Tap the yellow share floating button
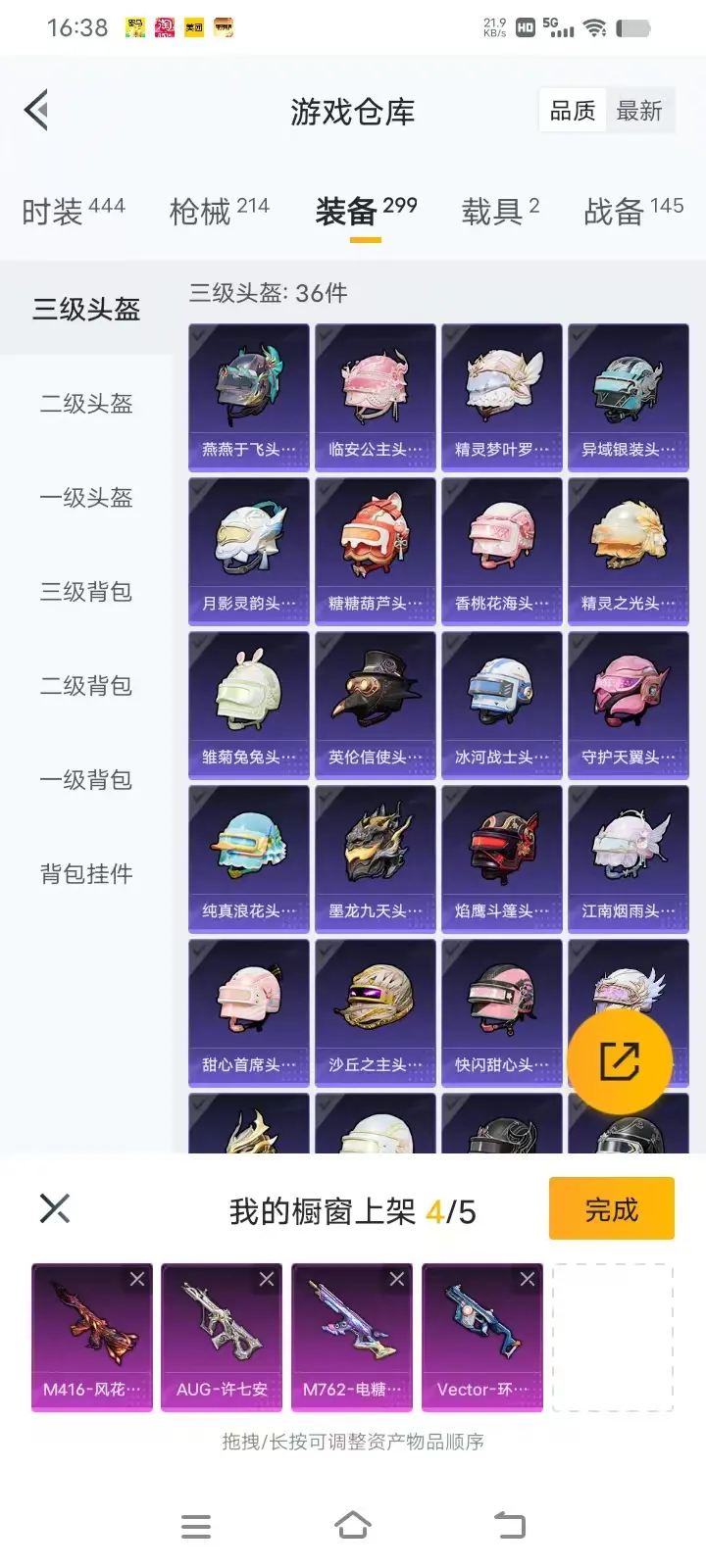 tap(620, 1061)
